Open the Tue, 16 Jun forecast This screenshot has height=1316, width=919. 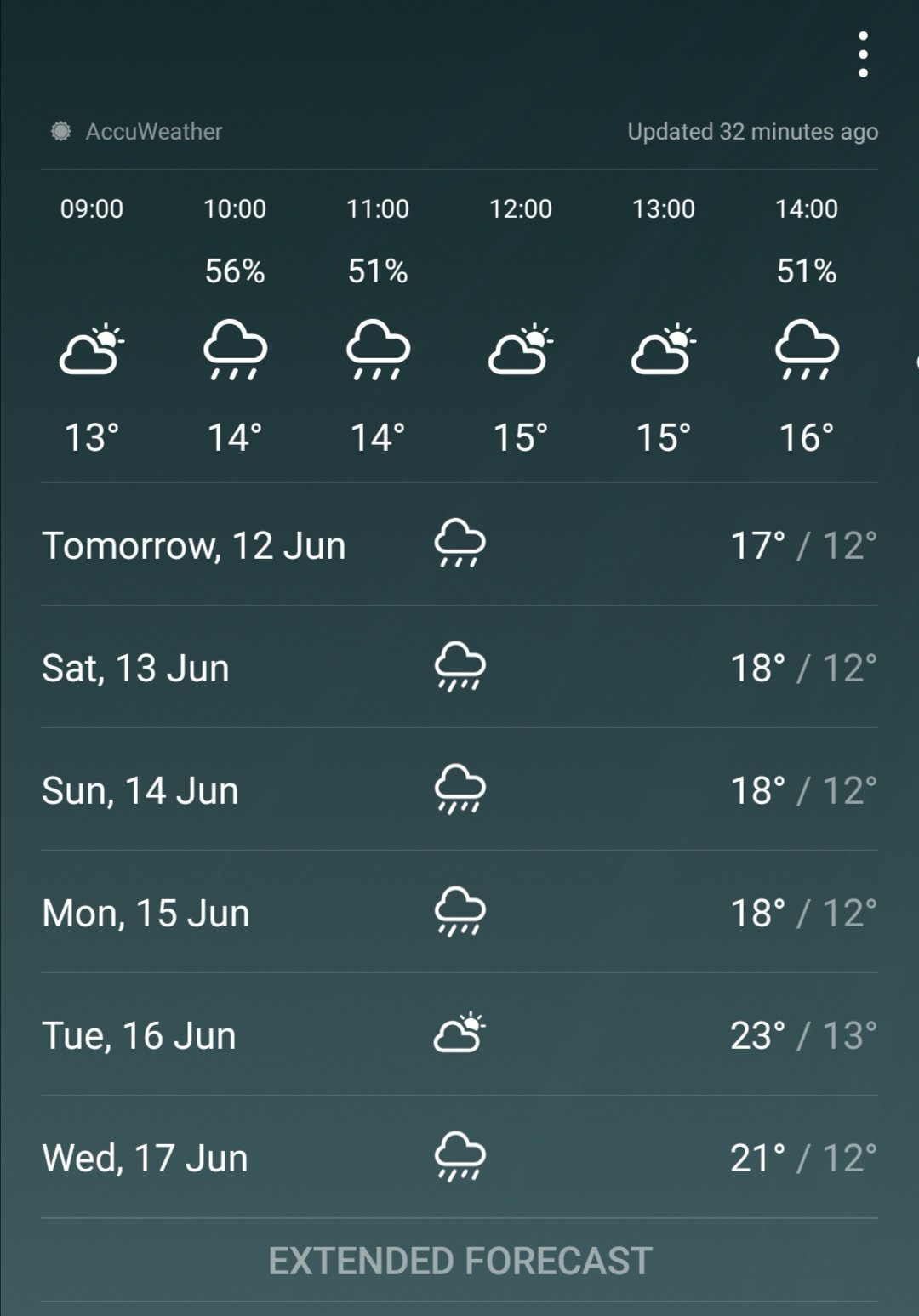[x=459, y=1034]
